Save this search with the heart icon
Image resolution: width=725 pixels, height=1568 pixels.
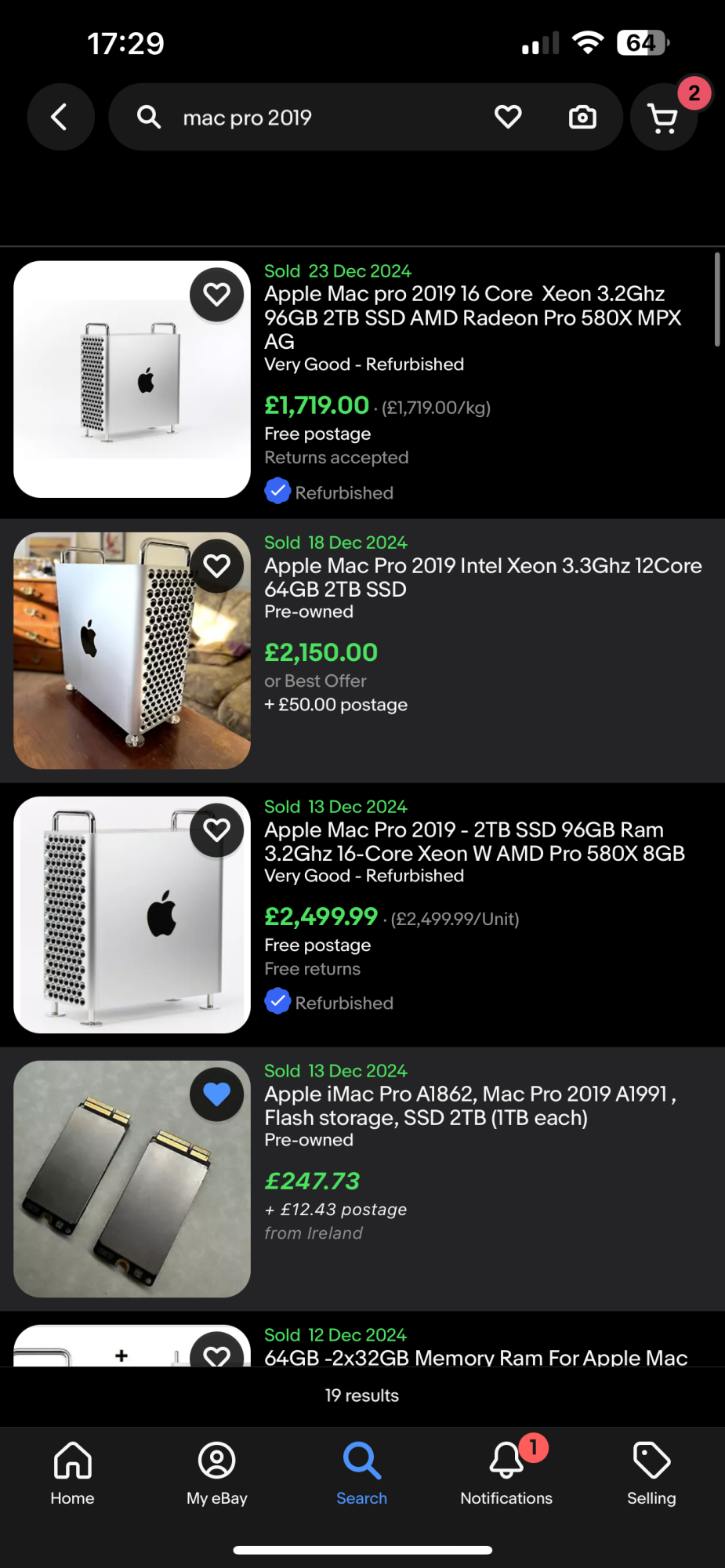(x=508, y=118)
